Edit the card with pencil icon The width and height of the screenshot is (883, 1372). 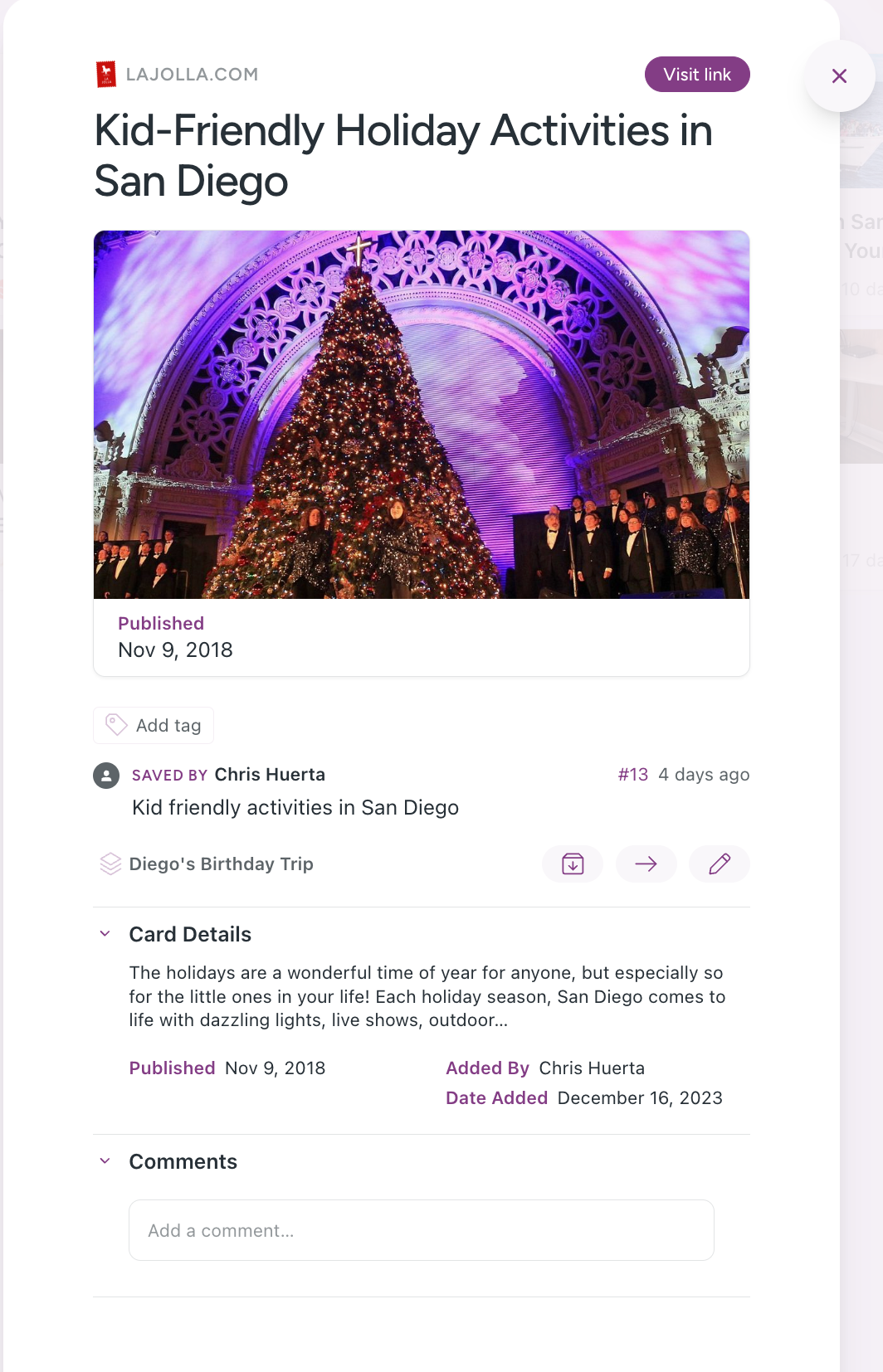coord(720,864)
